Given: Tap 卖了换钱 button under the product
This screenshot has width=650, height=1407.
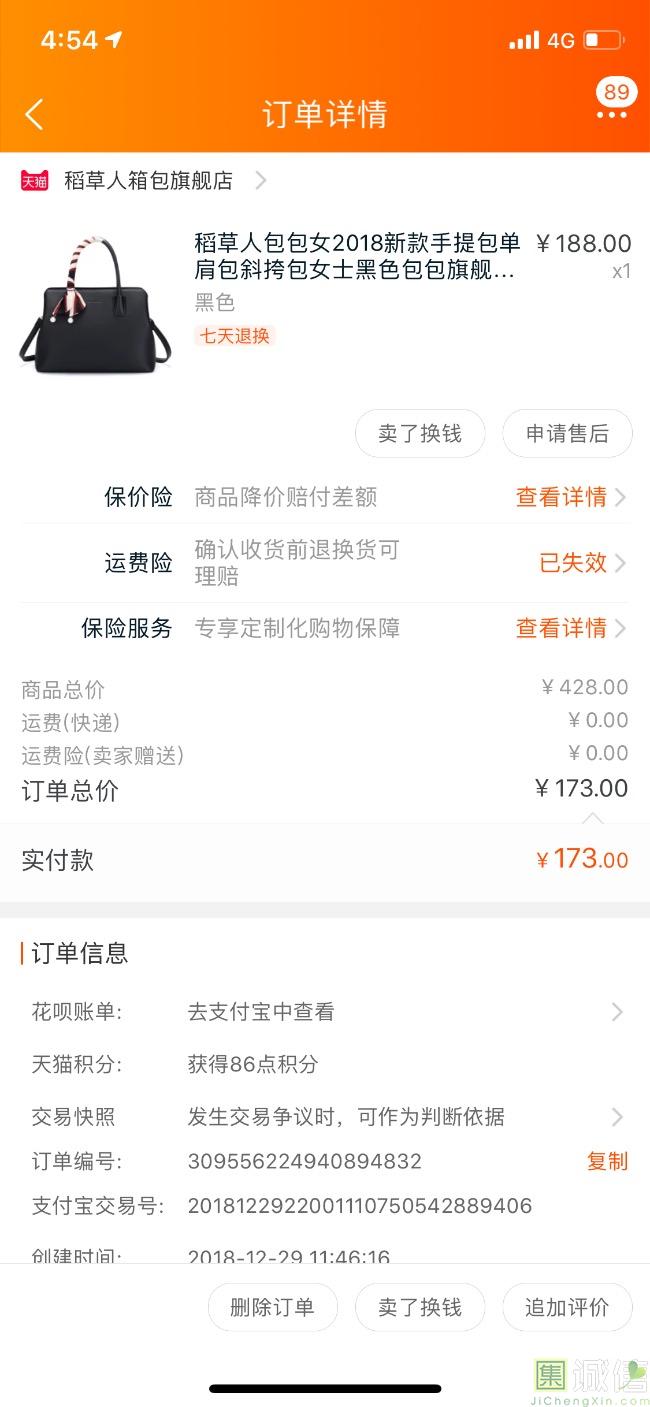Looking at the screenshot, I should click(420, 434).
